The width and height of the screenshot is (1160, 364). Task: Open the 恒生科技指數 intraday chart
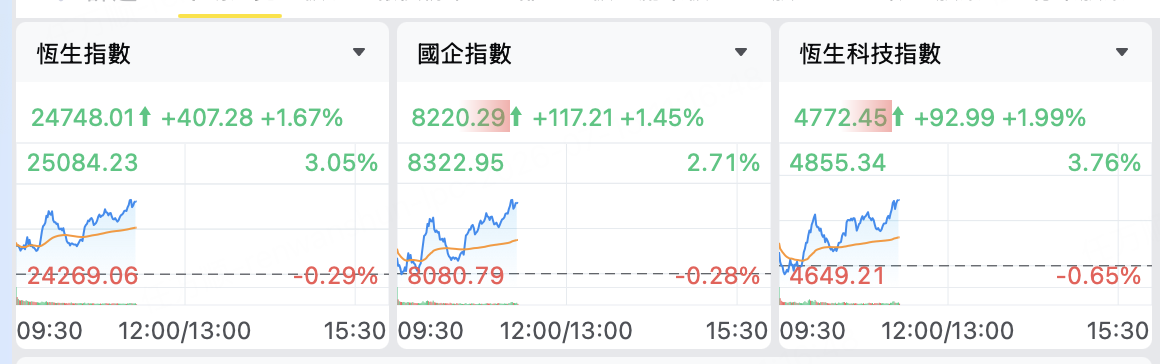965,225
